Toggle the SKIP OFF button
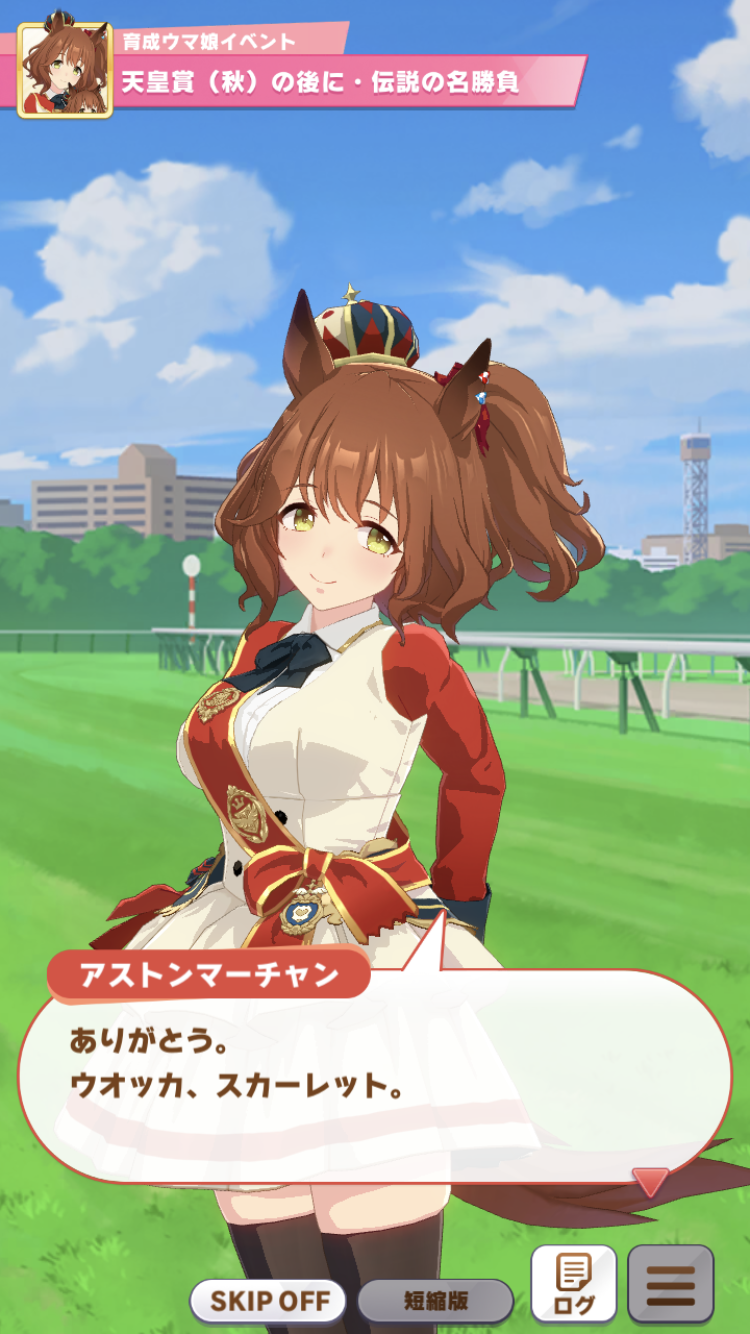This screenshot has width=750, height=1334. (x=268, y=1301)
